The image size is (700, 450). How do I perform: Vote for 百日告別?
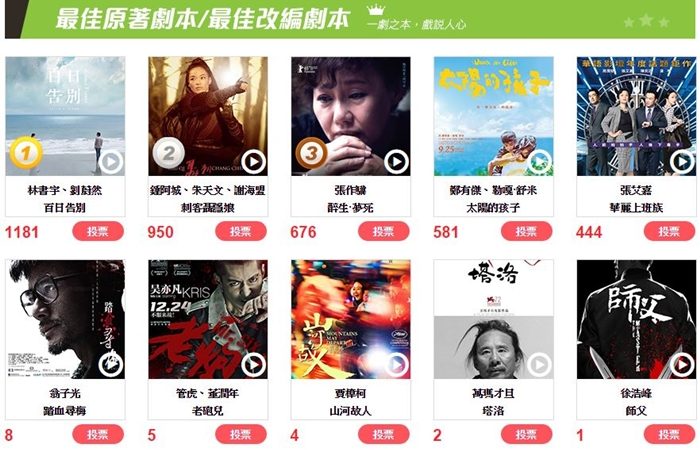coord(98,232)
